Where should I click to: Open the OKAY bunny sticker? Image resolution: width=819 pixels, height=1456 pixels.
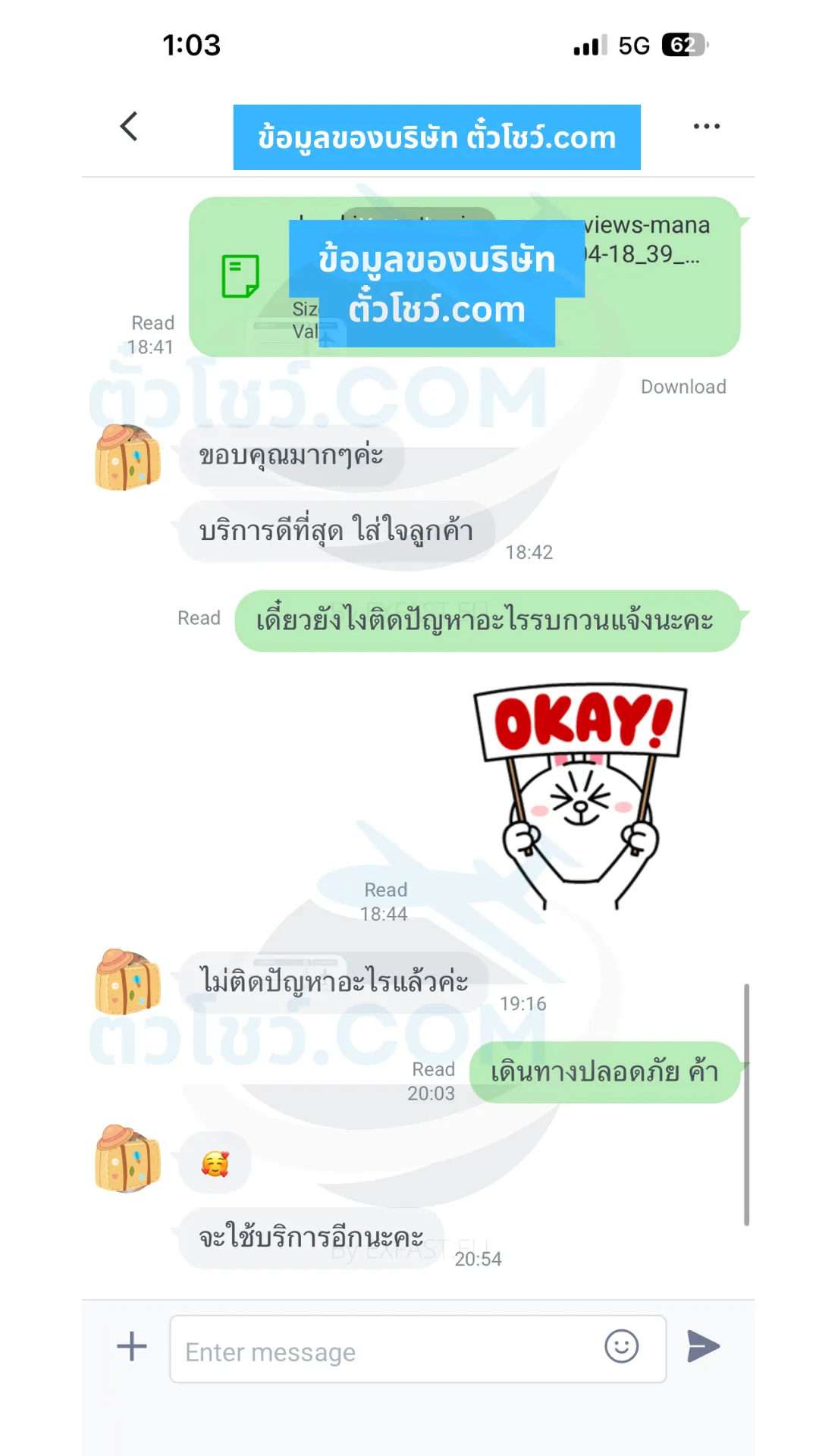pos(580,792)
